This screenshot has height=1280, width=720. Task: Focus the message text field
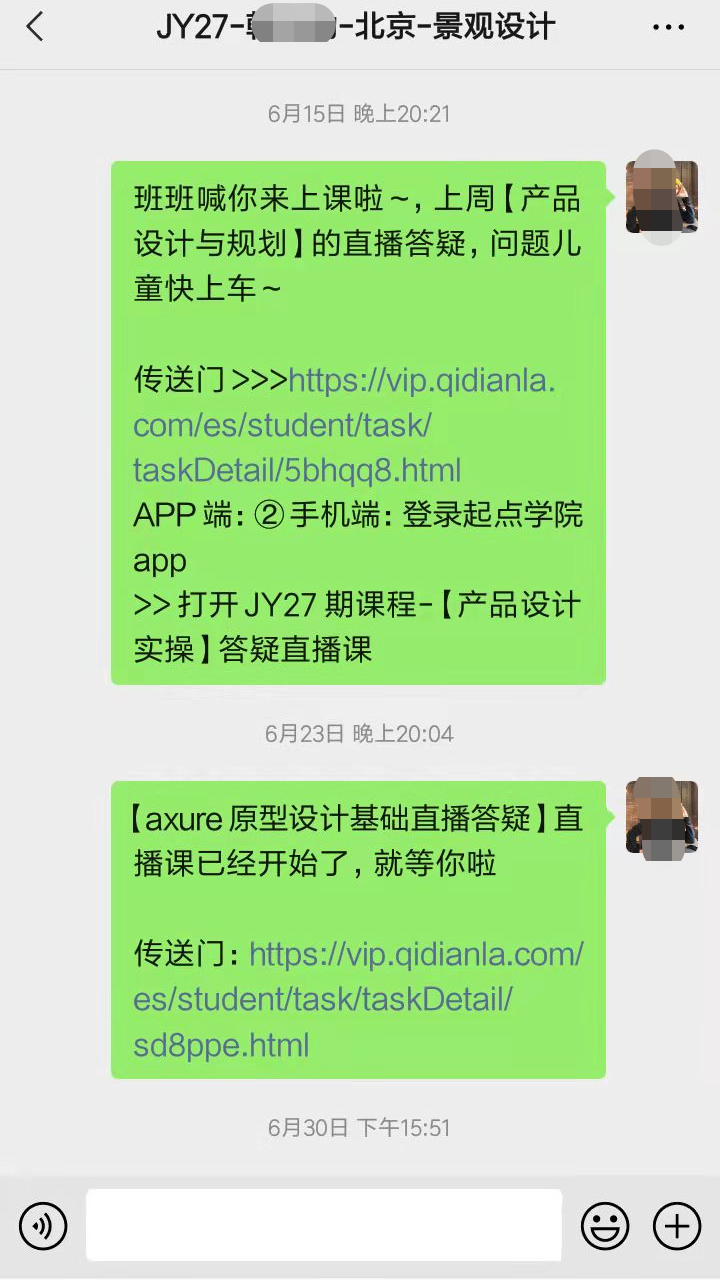(x=323, y=1225)
